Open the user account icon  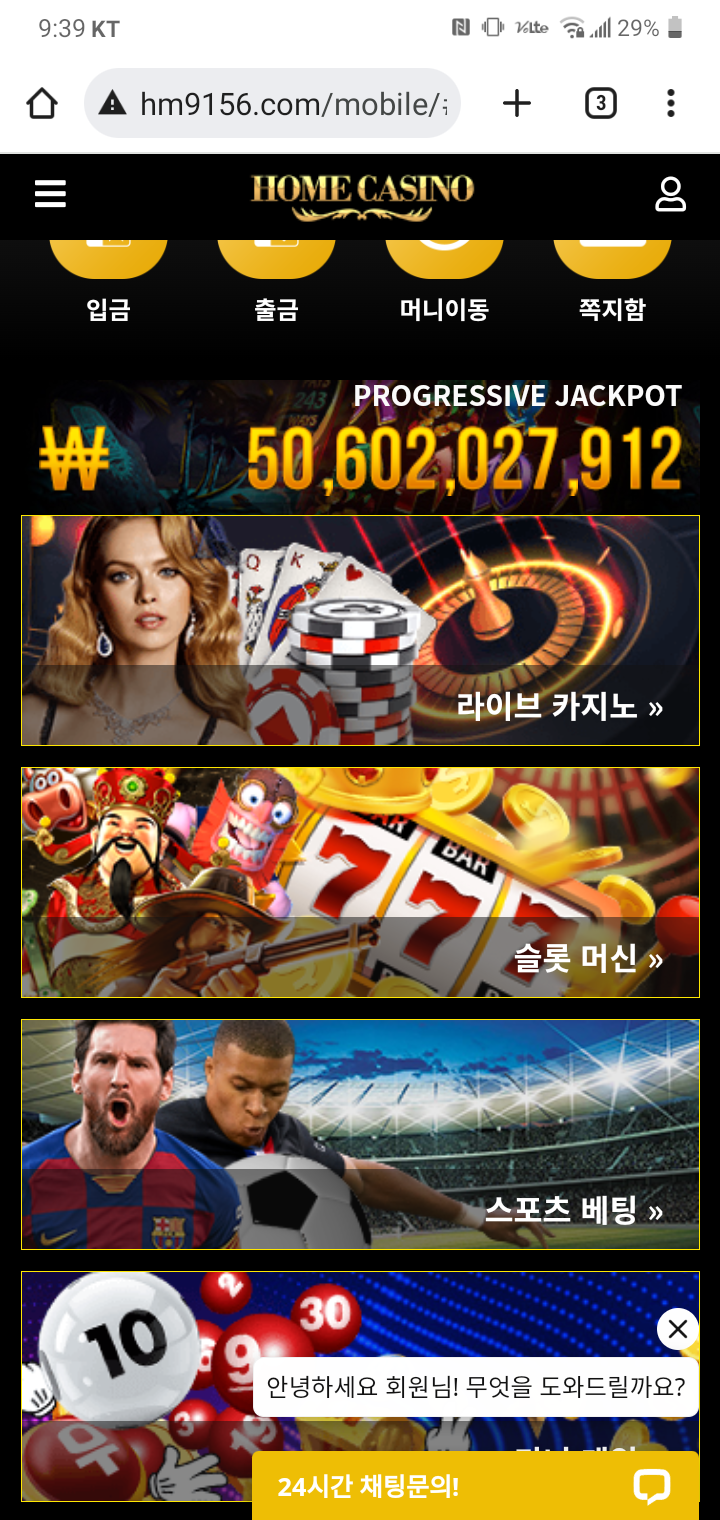tap(670, 194)
